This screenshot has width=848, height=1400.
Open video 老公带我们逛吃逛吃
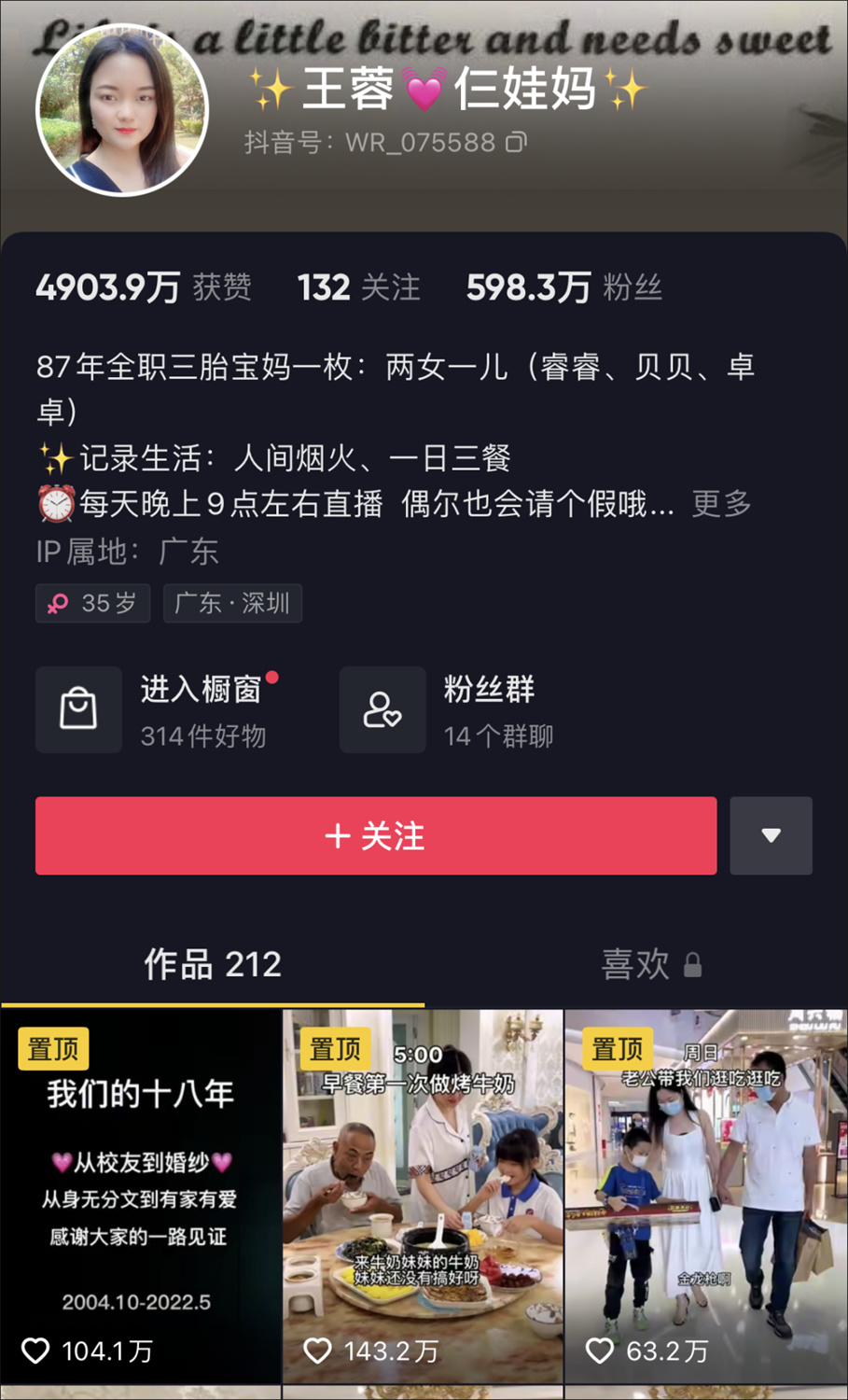point(705,1195)
